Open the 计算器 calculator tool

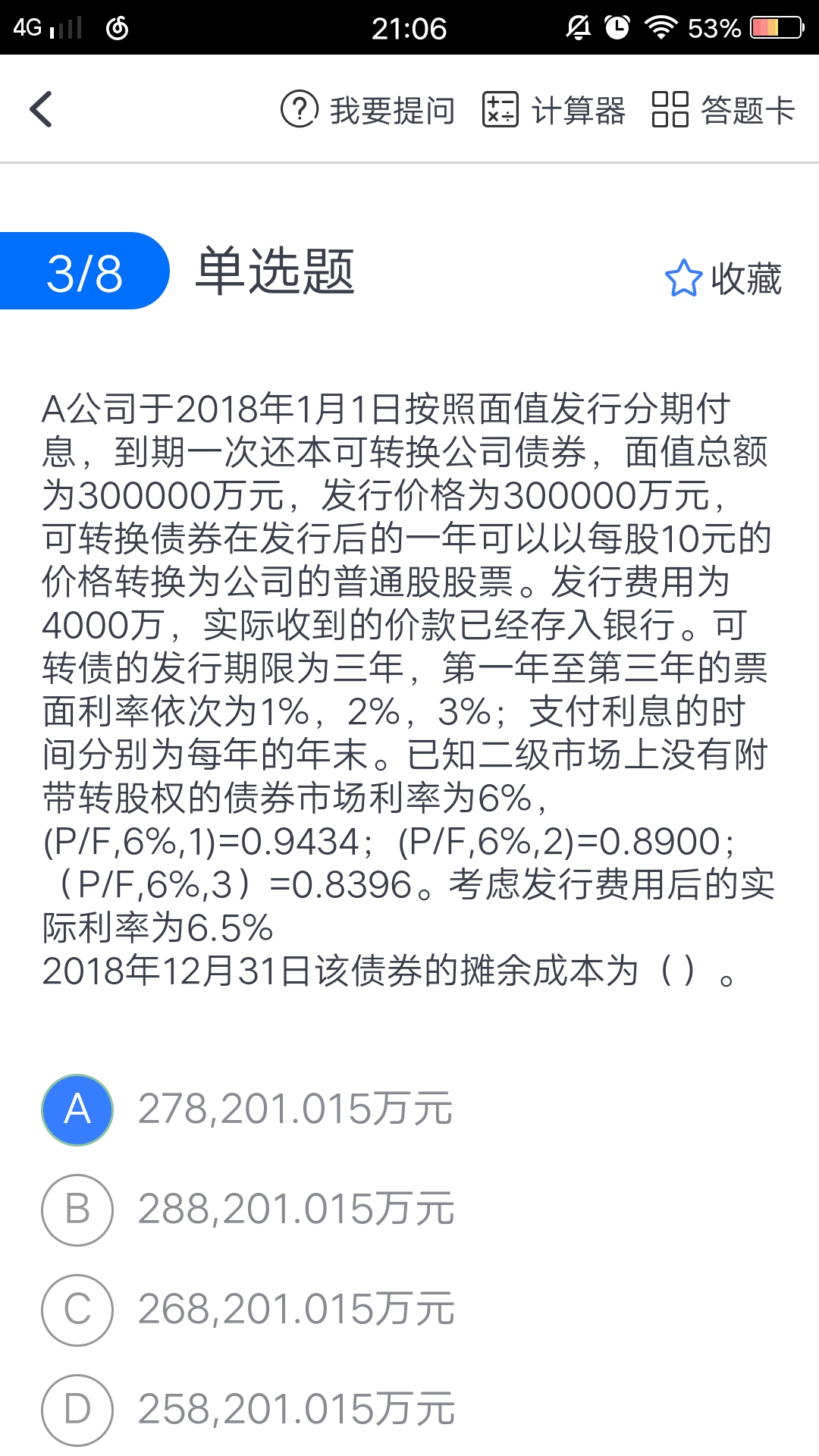click(554, 110)
